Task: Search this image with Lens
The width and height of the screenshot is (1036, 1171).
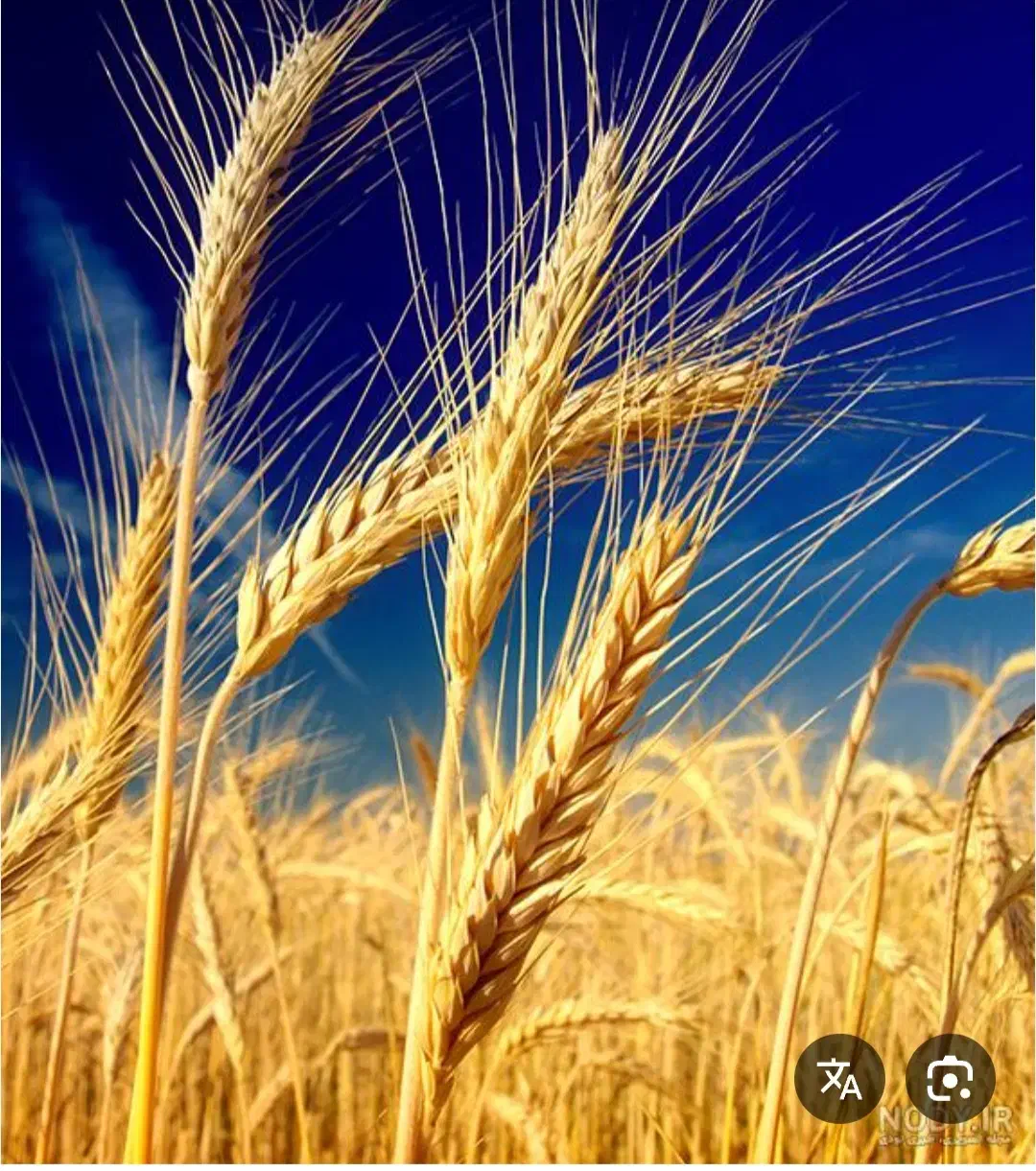Action: [950, 1079]
